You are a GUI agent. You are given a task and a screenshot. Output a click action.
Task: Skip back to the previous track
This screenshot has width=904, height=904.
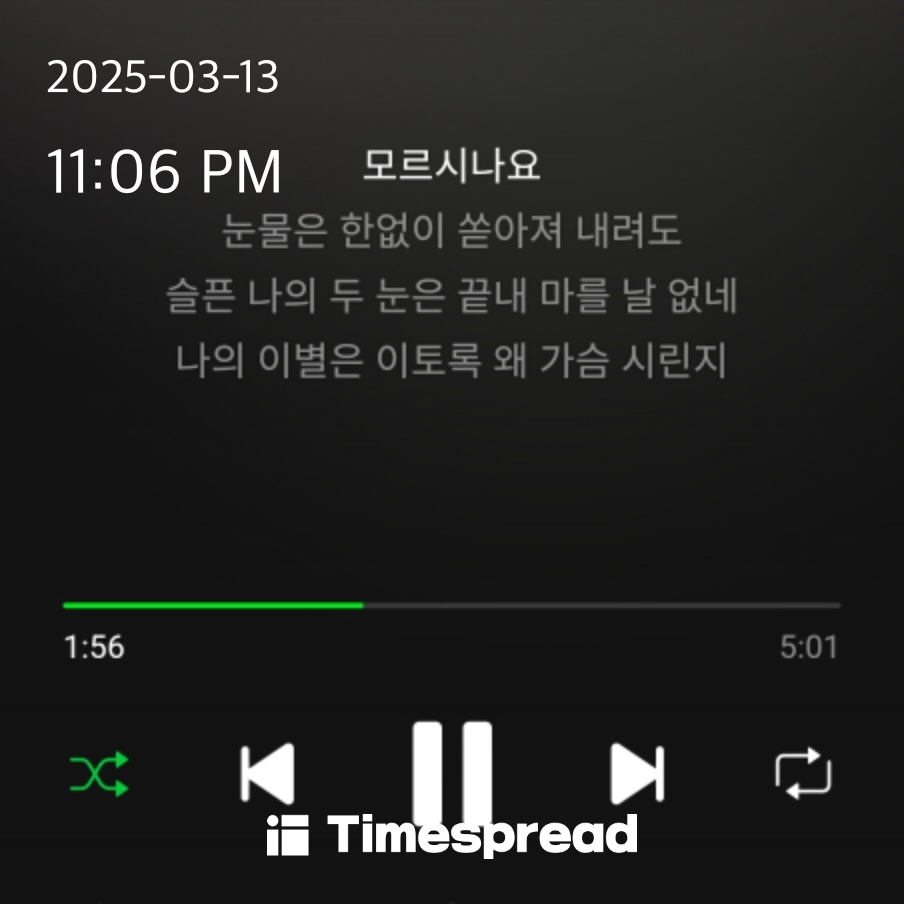tap(267, 774)
